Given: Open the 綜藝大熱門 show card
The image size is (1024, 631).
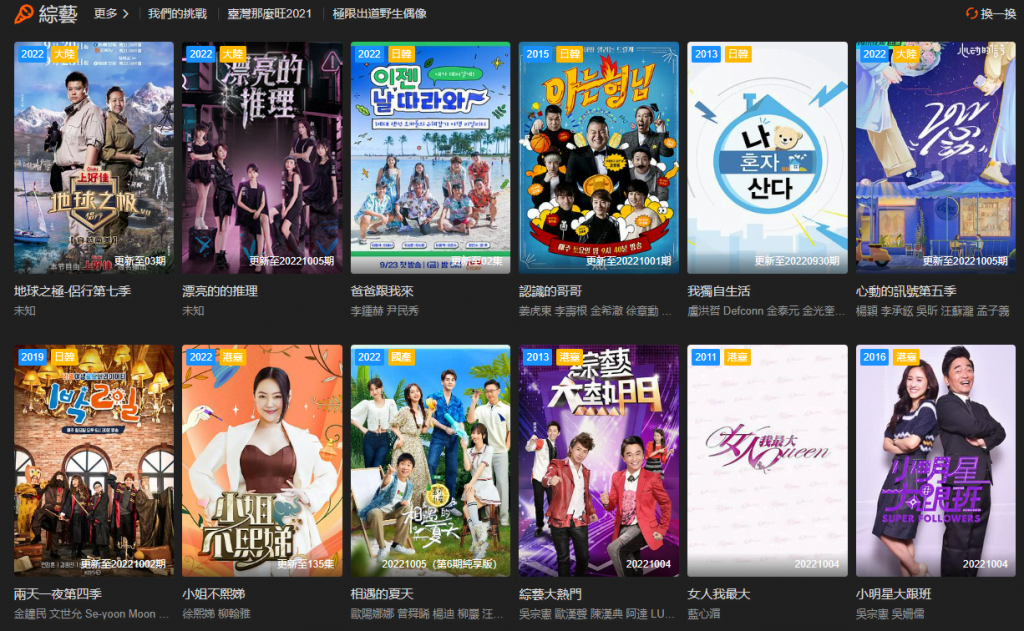Looking at the screenshot, I should (598, 460).
